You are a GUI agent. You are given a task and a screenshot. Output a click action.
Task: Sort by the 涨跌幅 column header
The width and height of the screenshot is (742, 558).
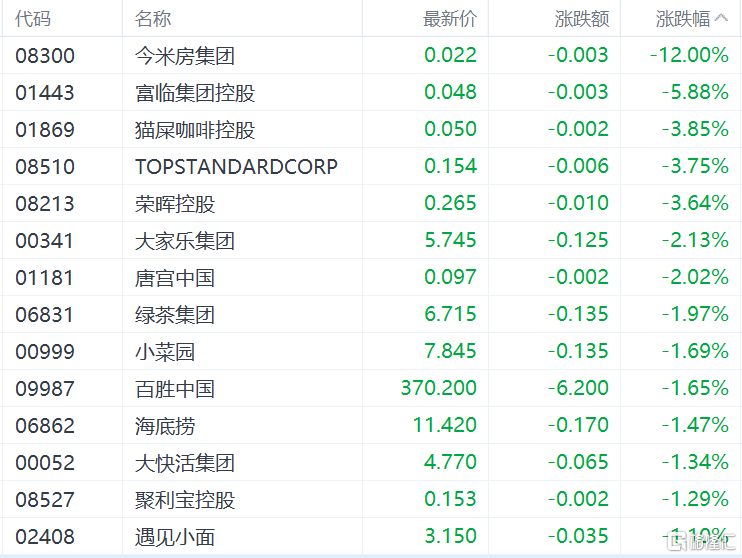pyautogui.click(x=691, y=19)
